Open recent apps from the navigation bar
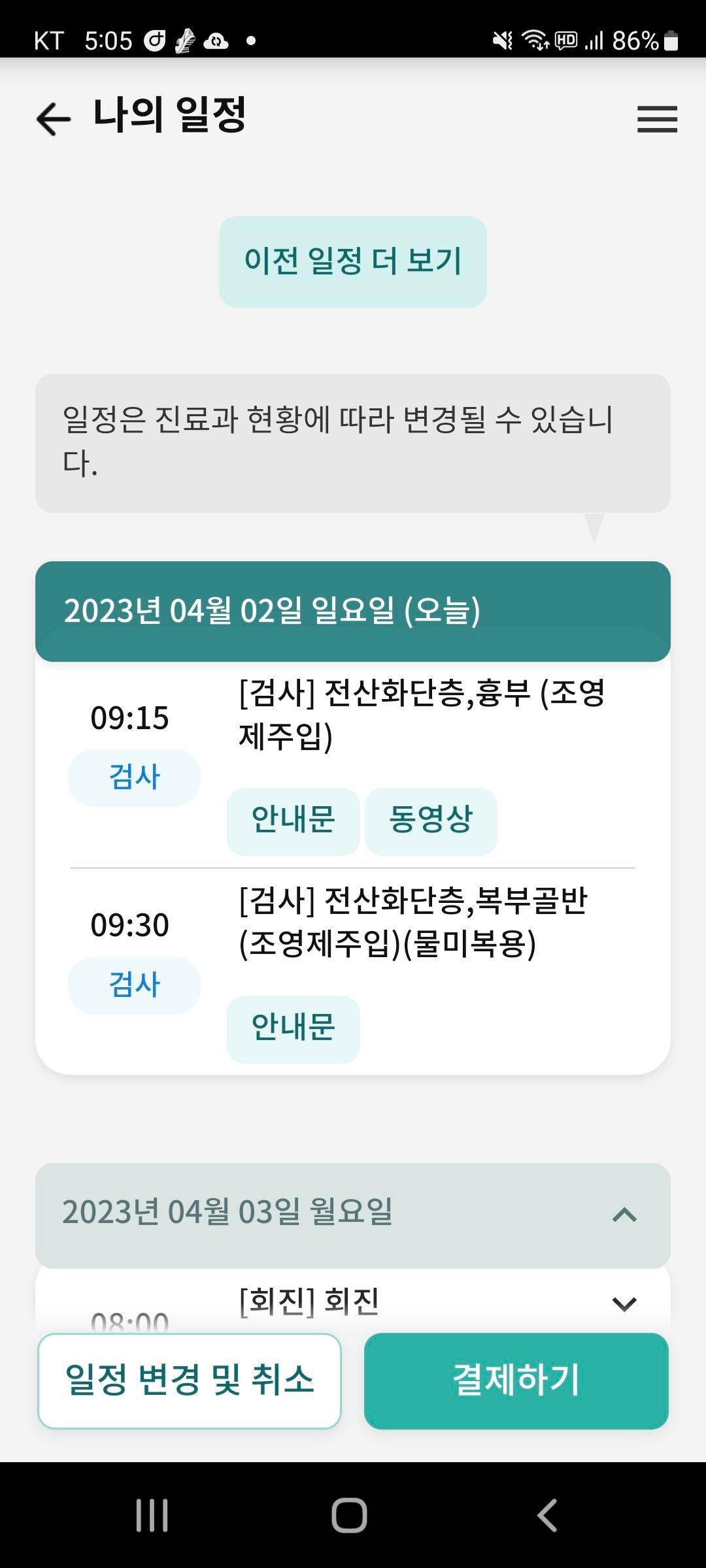 152,1515
